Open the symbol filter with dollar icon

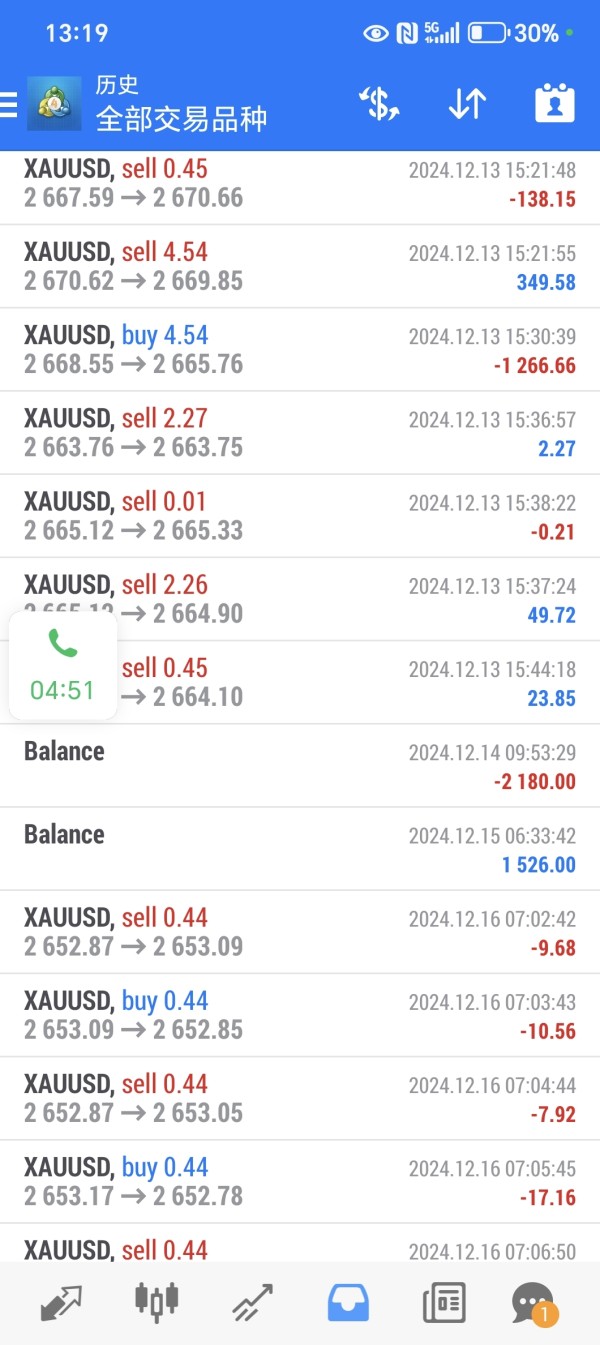[x=380, y=104]
